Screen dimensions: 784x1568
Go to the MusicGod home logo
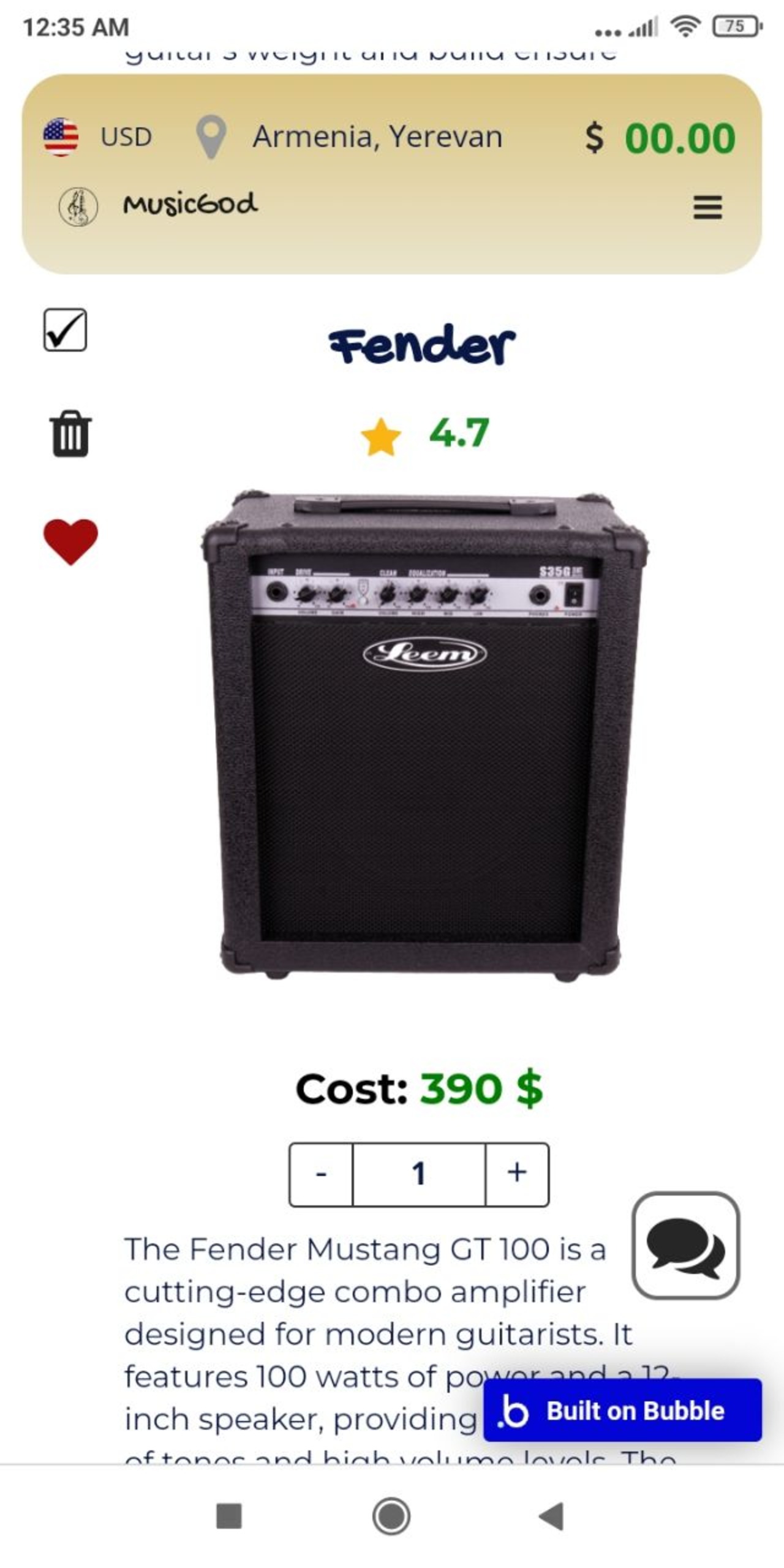[x=158, y=206]
